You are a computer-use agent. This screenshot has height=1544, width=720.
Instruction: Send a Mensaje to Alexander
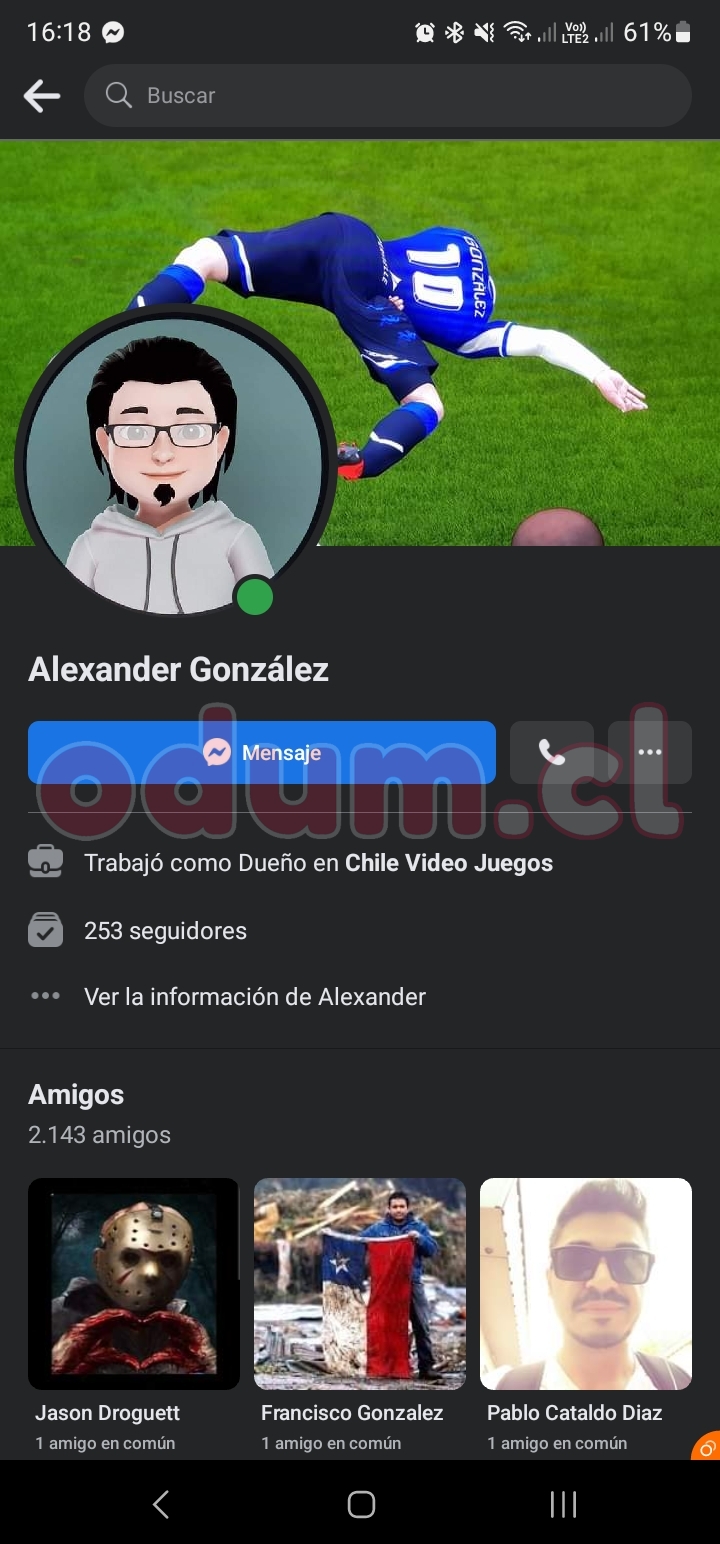262,752
